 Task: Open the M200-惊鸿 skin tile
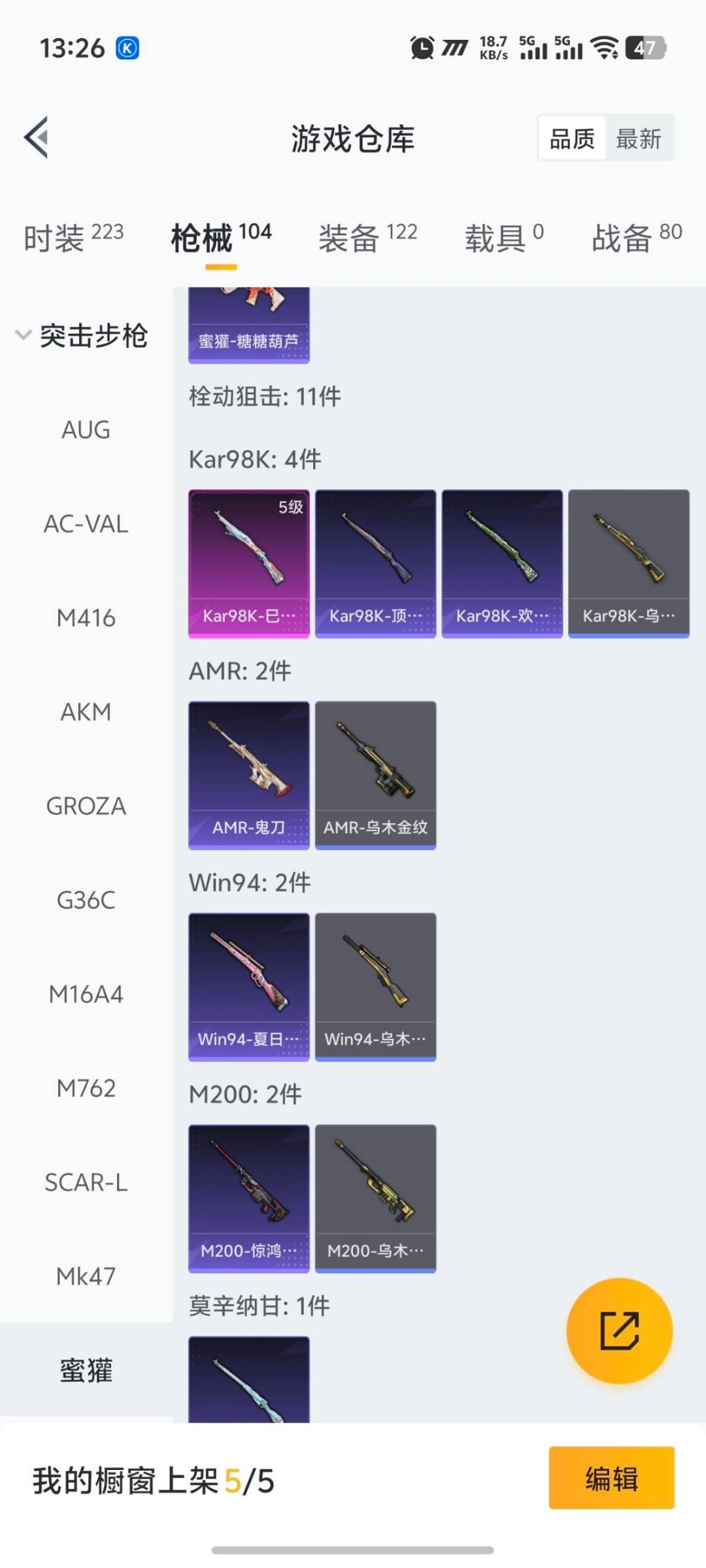(x=248, y=1198)
